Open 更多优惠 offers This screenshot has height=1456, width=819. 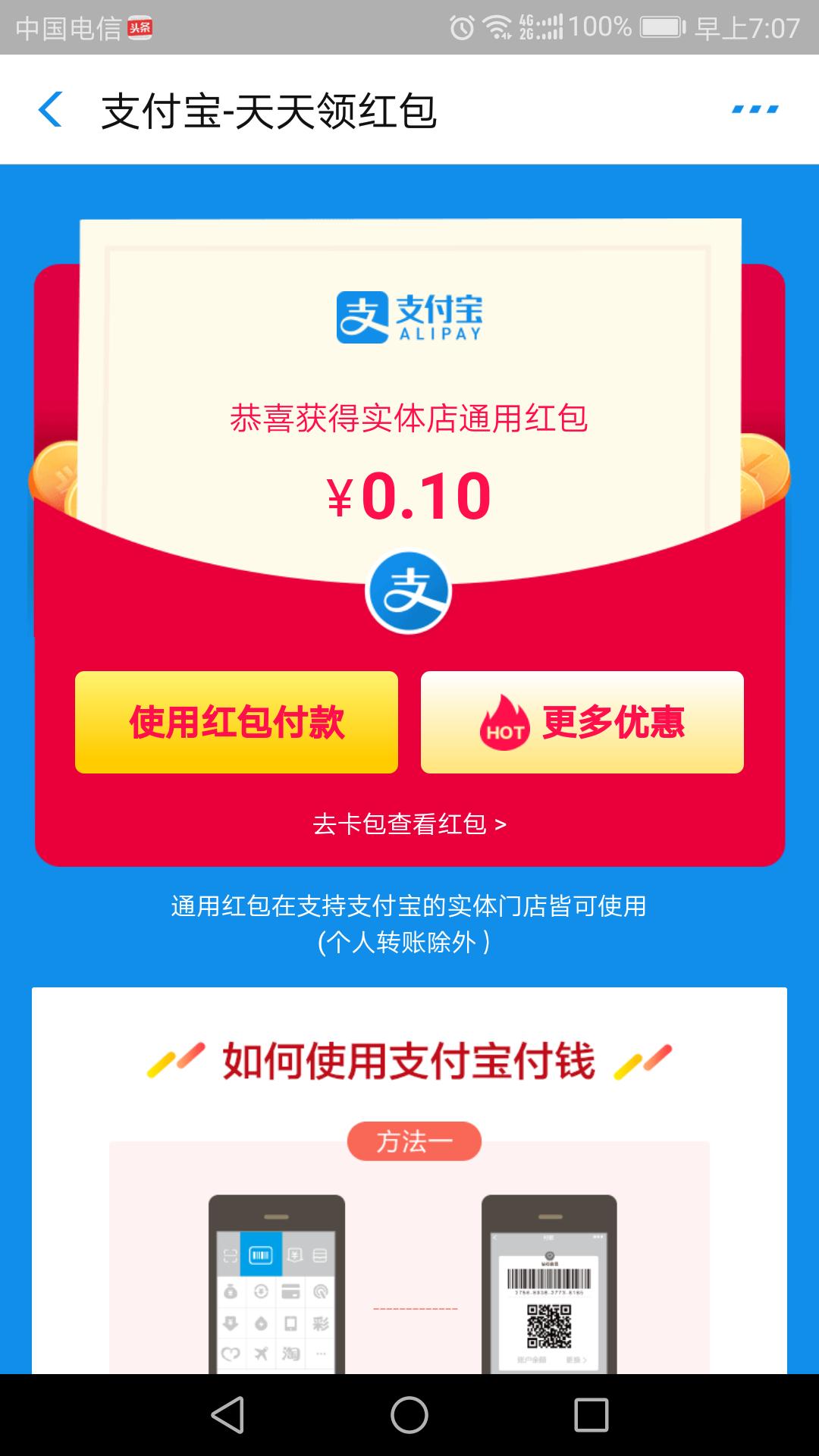click(x=584, y=724)
